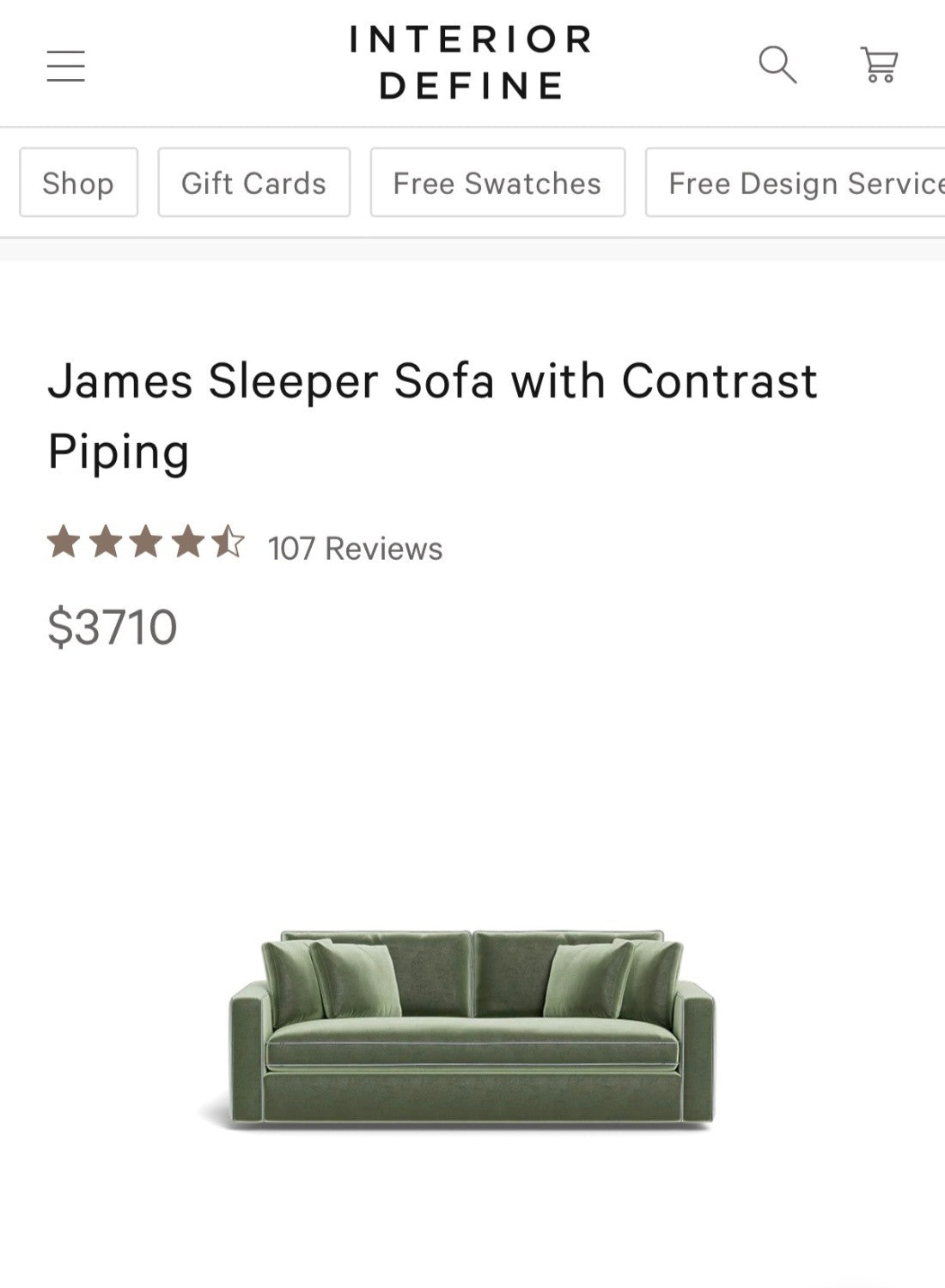Open the hamburger navigation menu

click(x=65, y=65)
